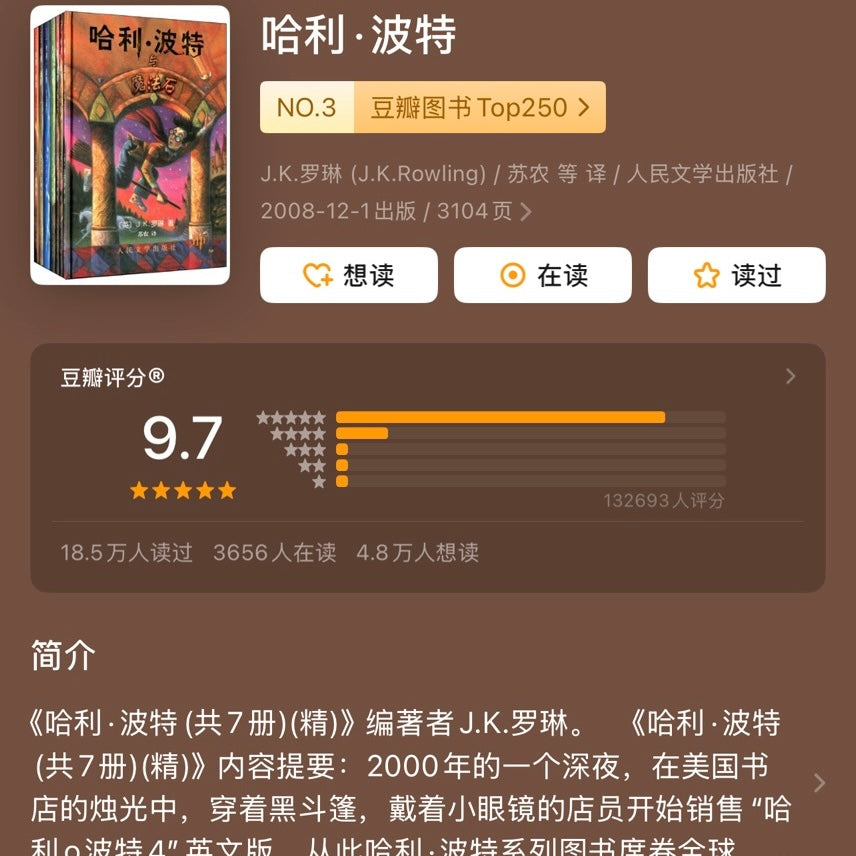Expand the full 简介 description
This screenshot has height=856, width=856.
(819, 782)
